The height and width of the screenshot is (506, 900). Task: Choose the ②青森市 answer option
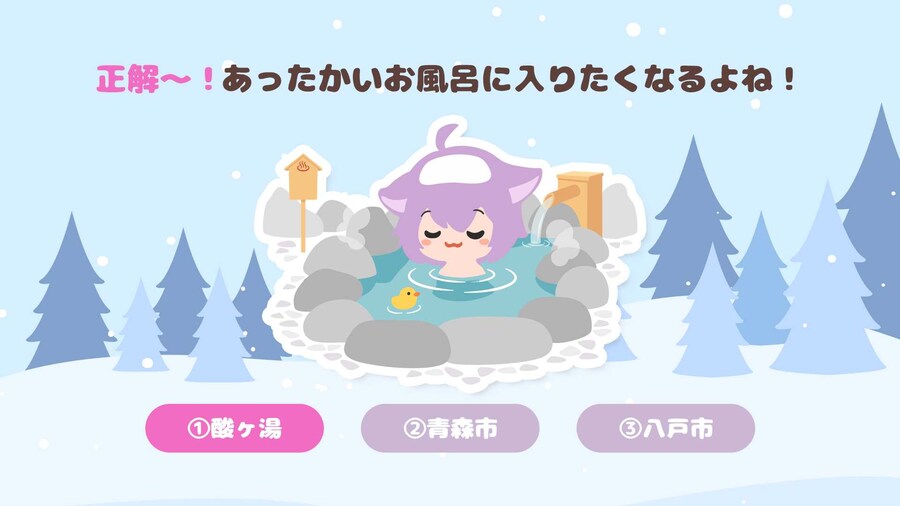pos(450,428)
